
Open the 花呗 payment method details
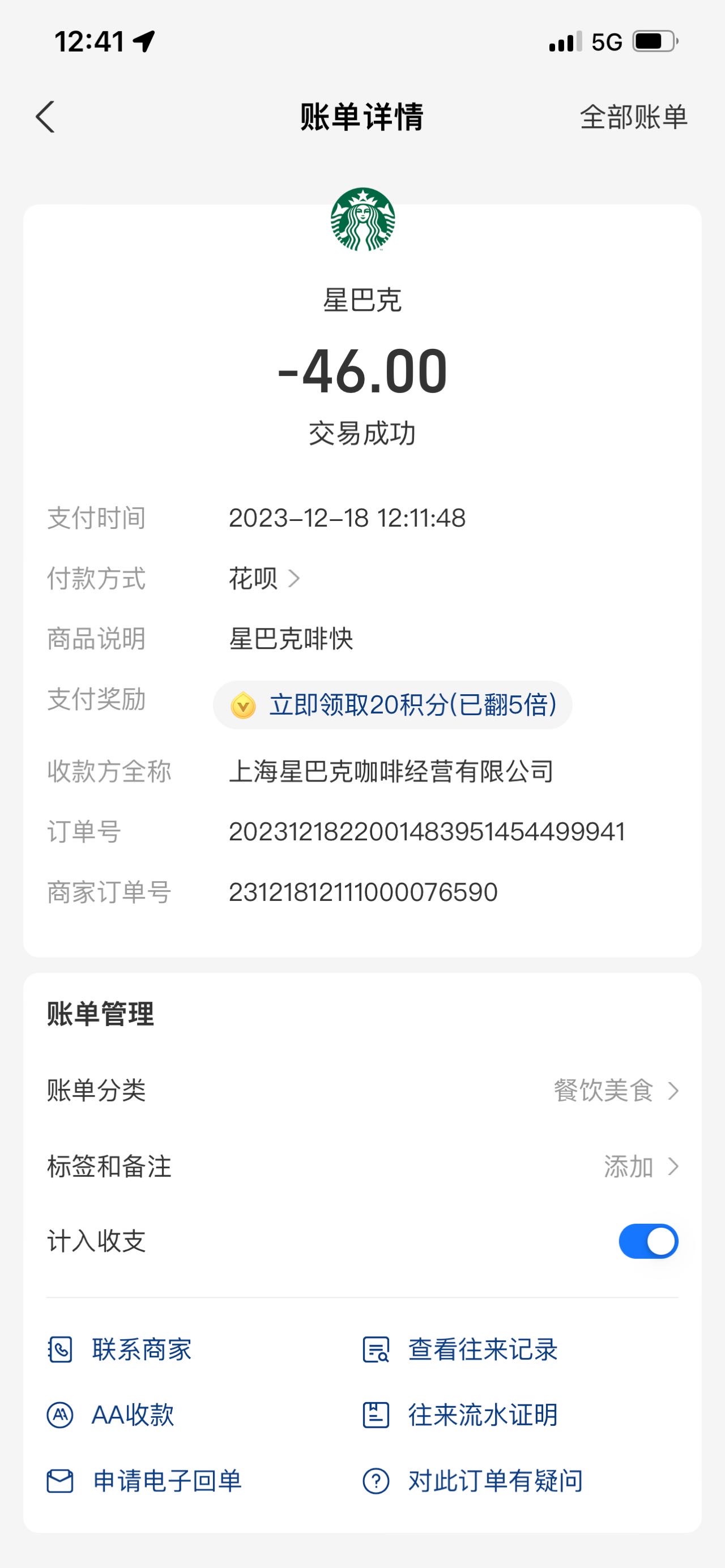point(264,578)
